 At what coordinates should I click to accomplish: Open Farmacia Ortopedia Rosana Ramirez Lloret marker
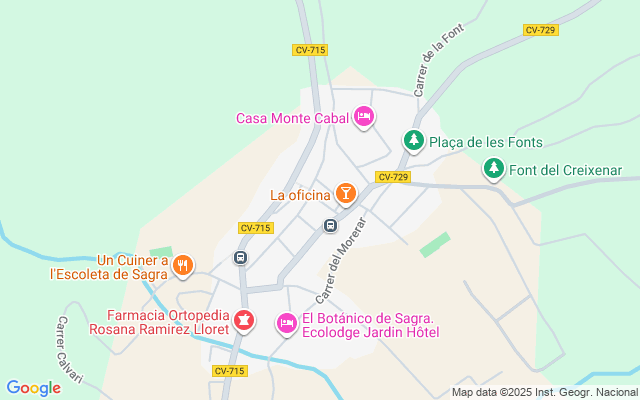242,321
